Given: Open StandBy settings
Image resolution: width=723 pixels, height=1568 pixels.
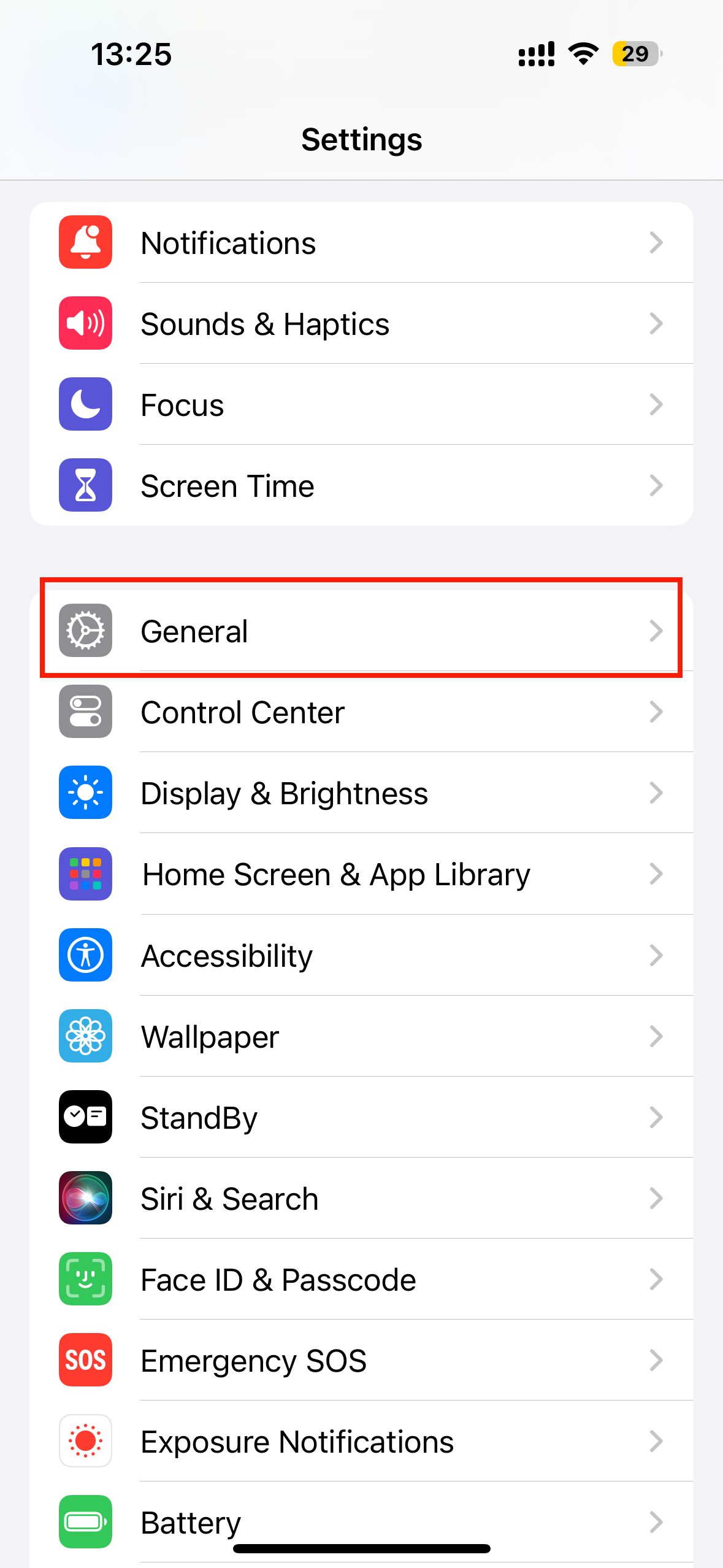Looking at the screenshot, I should [361, 1117].
